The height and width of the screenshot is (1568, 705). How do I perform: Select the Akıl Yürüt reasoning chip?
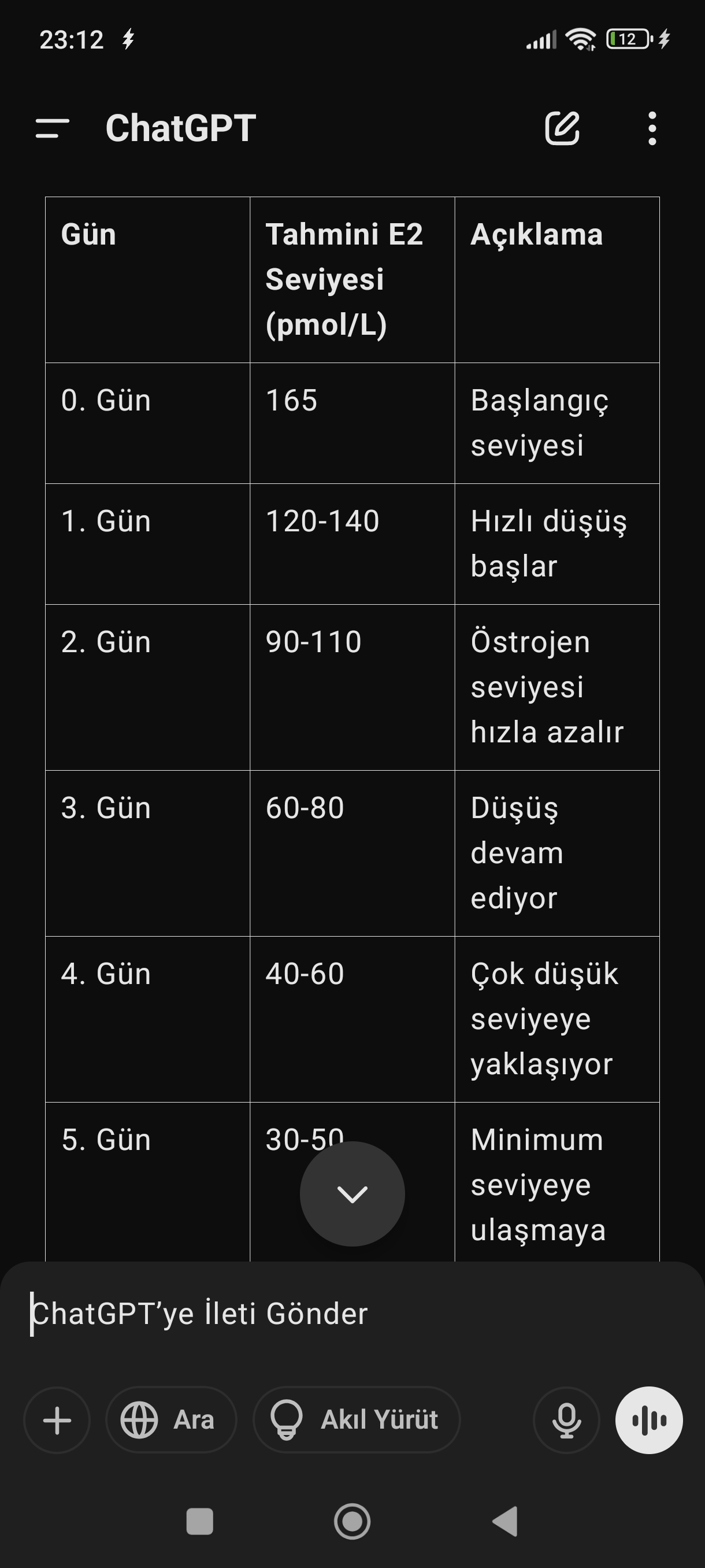357,1420
